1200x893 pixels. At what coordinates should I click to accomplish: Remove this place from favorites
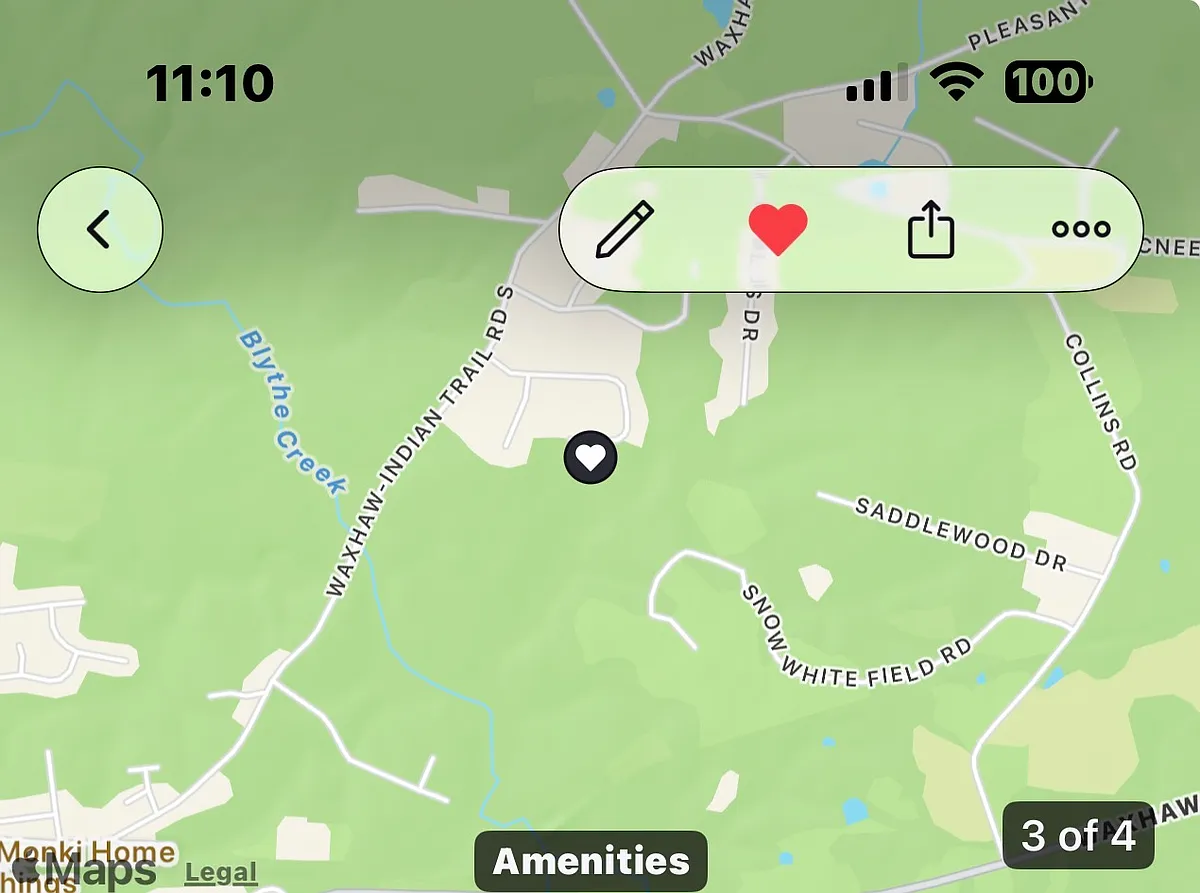point(778,229)
